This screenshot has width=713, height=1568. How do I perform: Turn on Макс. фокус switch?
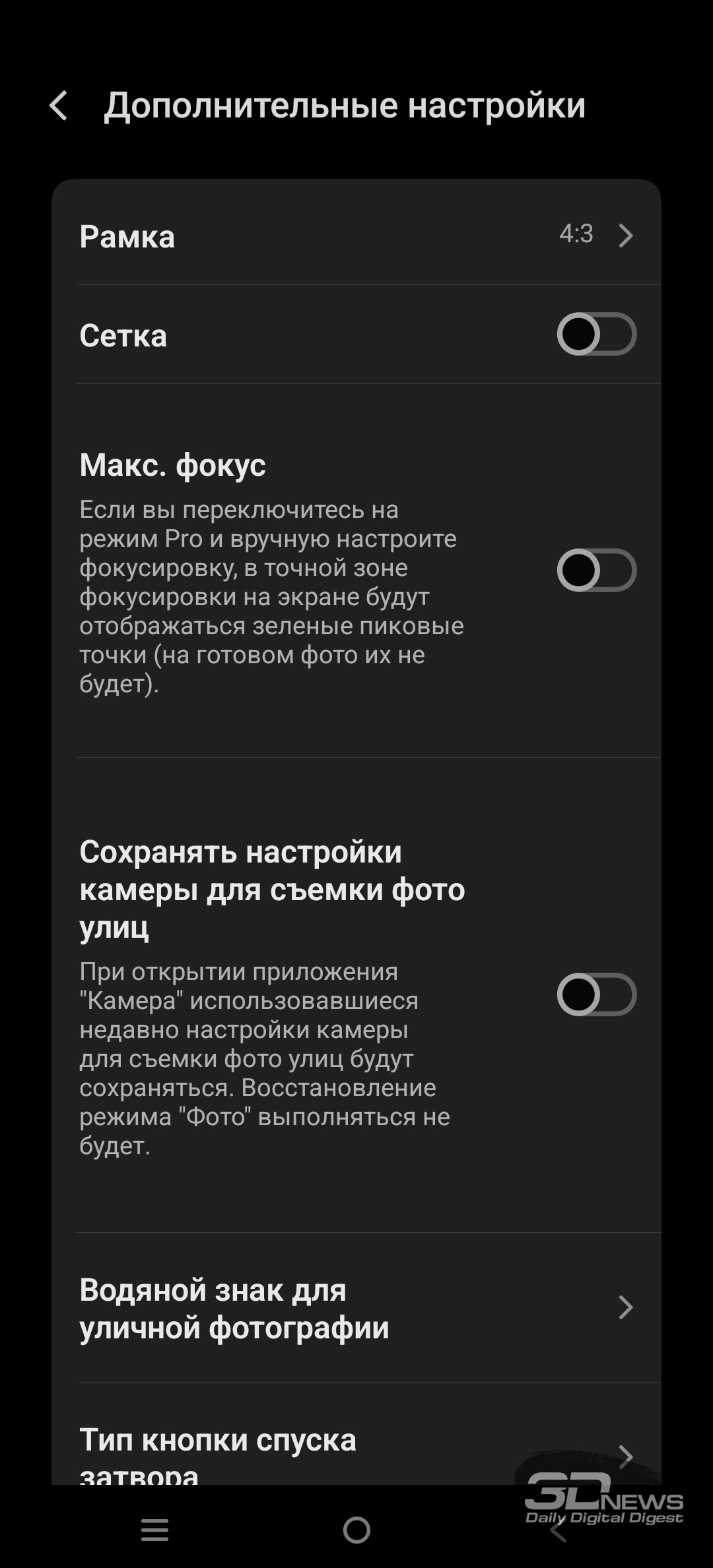[x=596, y=570]
